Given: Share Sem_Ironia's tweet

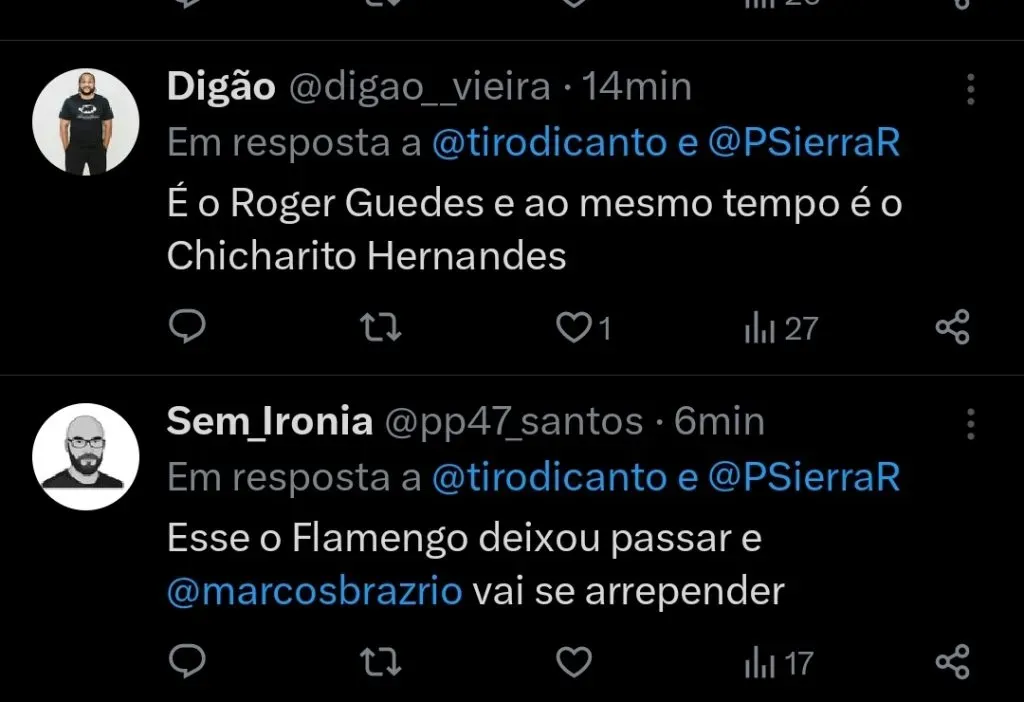Looking at the screenshot, I should pyautogui.click(x=951, y=662).
